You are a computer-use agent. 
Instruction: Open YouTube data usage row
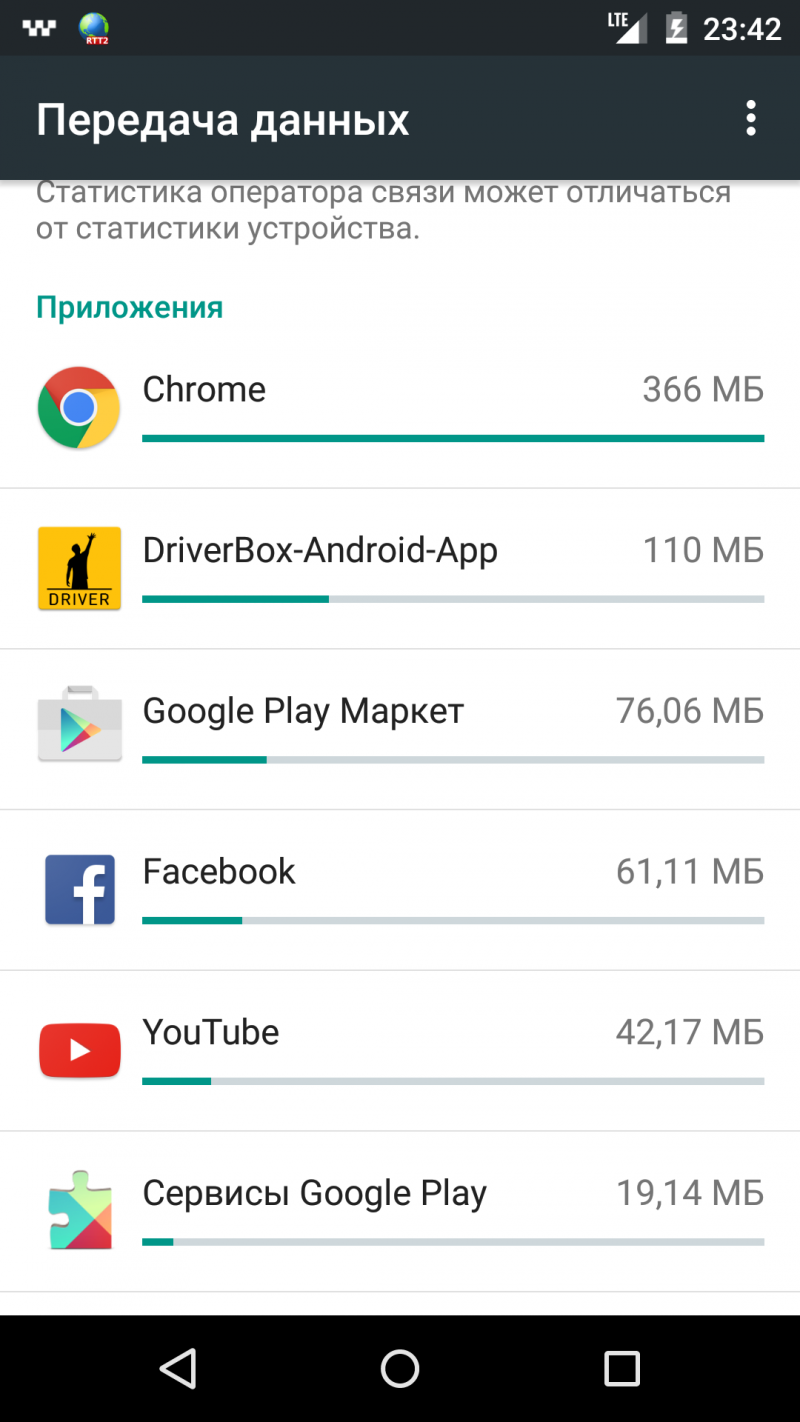[400, 1051]
